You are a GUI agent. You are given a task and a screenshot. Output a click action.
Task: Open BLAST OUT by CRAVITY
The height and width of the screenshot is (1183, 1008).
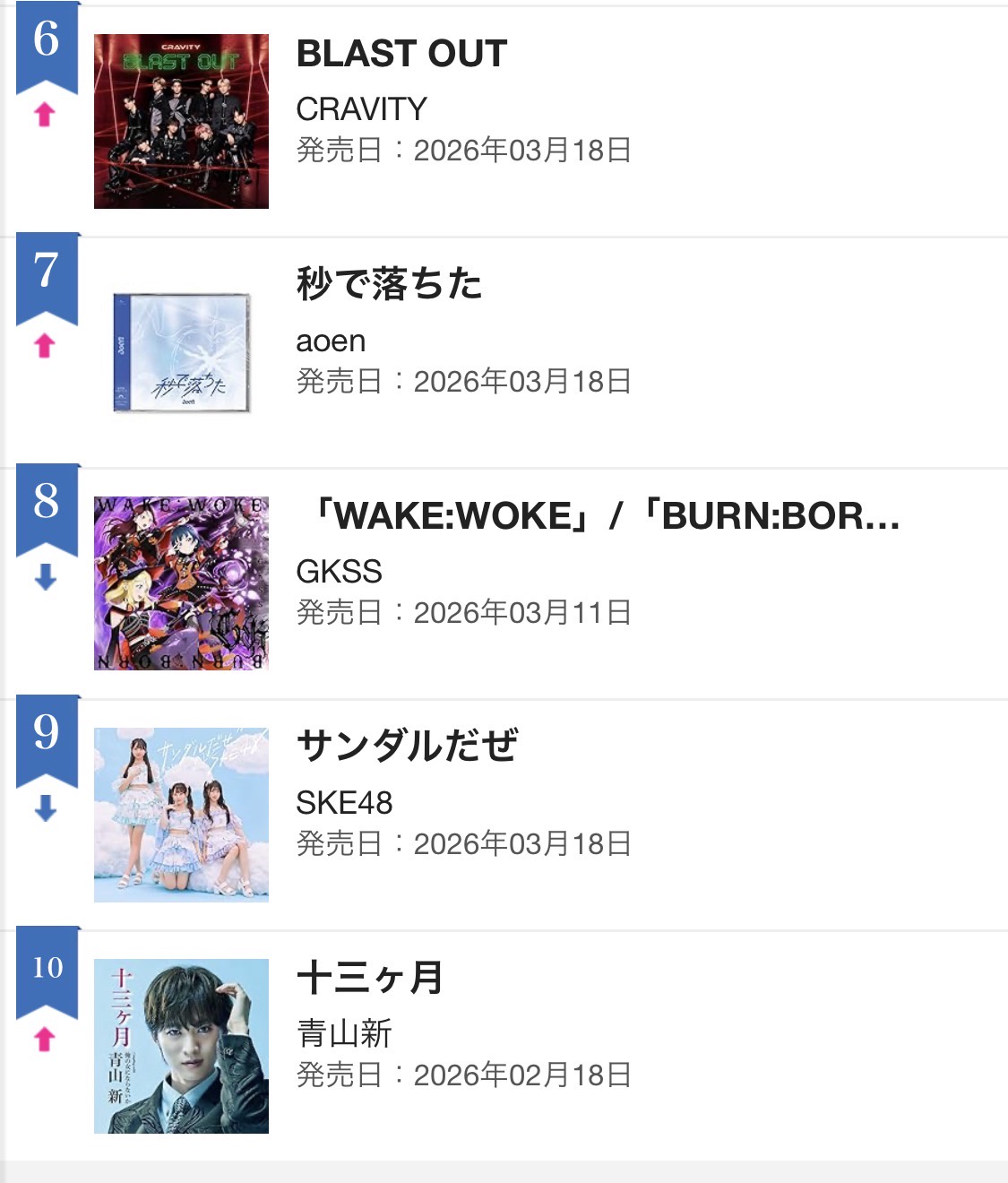[401, 54]
